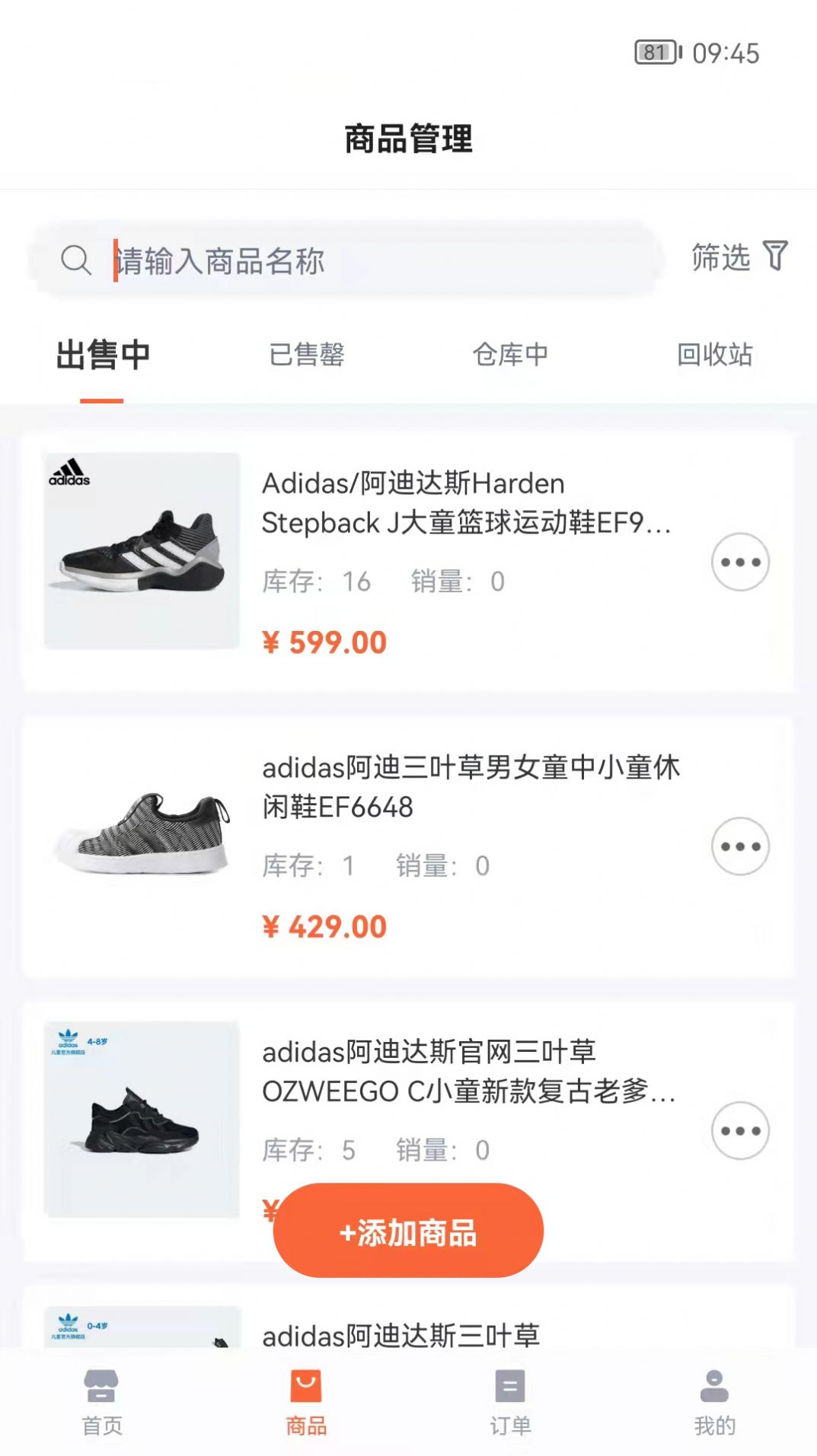This screenshot has width=817, height=1456.
Task: Open options menu for EF6648 casual shoes
Action: click(x=739, y=846)
